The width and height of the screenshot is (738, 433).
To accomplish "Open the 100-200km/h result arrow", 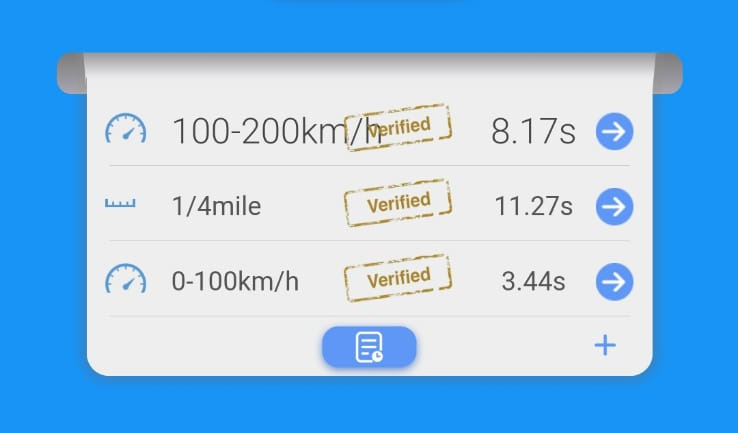I will coord(614,131).
